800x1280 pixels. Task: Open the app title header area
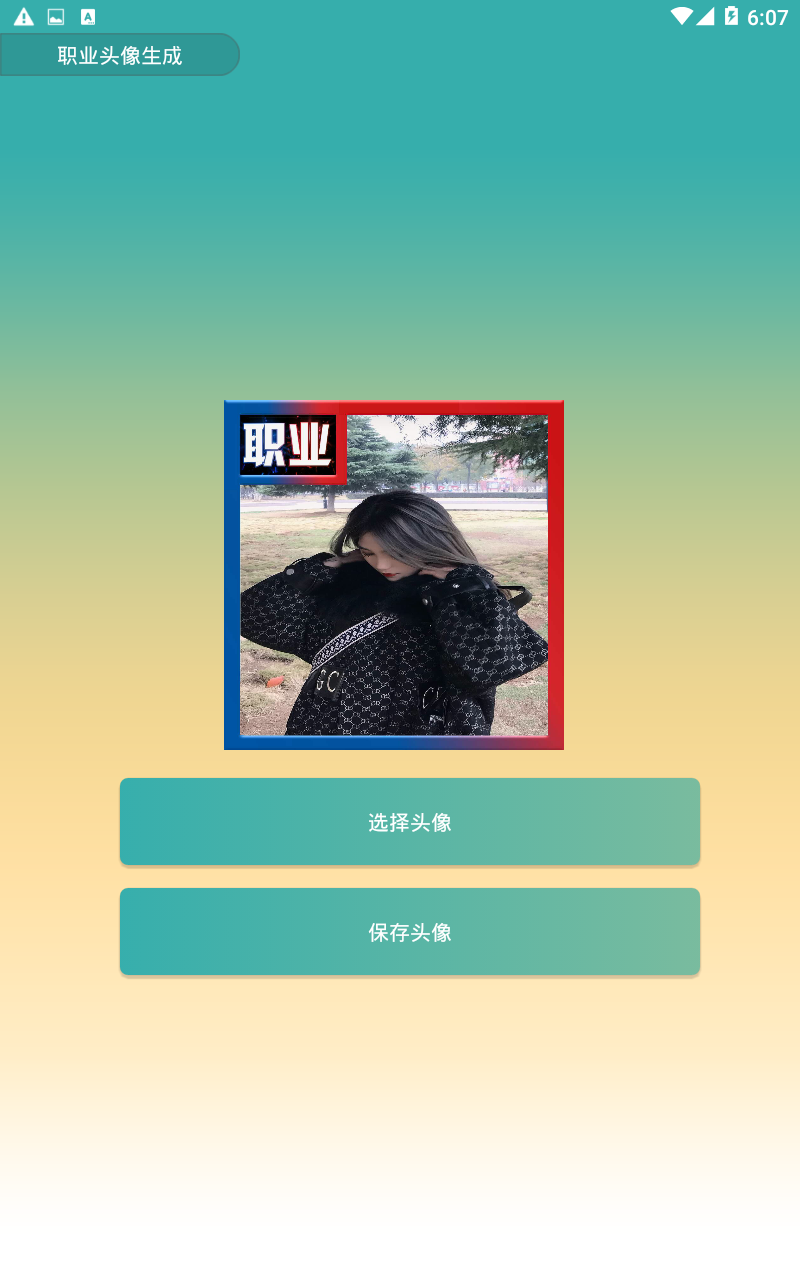tap(119, 55)
